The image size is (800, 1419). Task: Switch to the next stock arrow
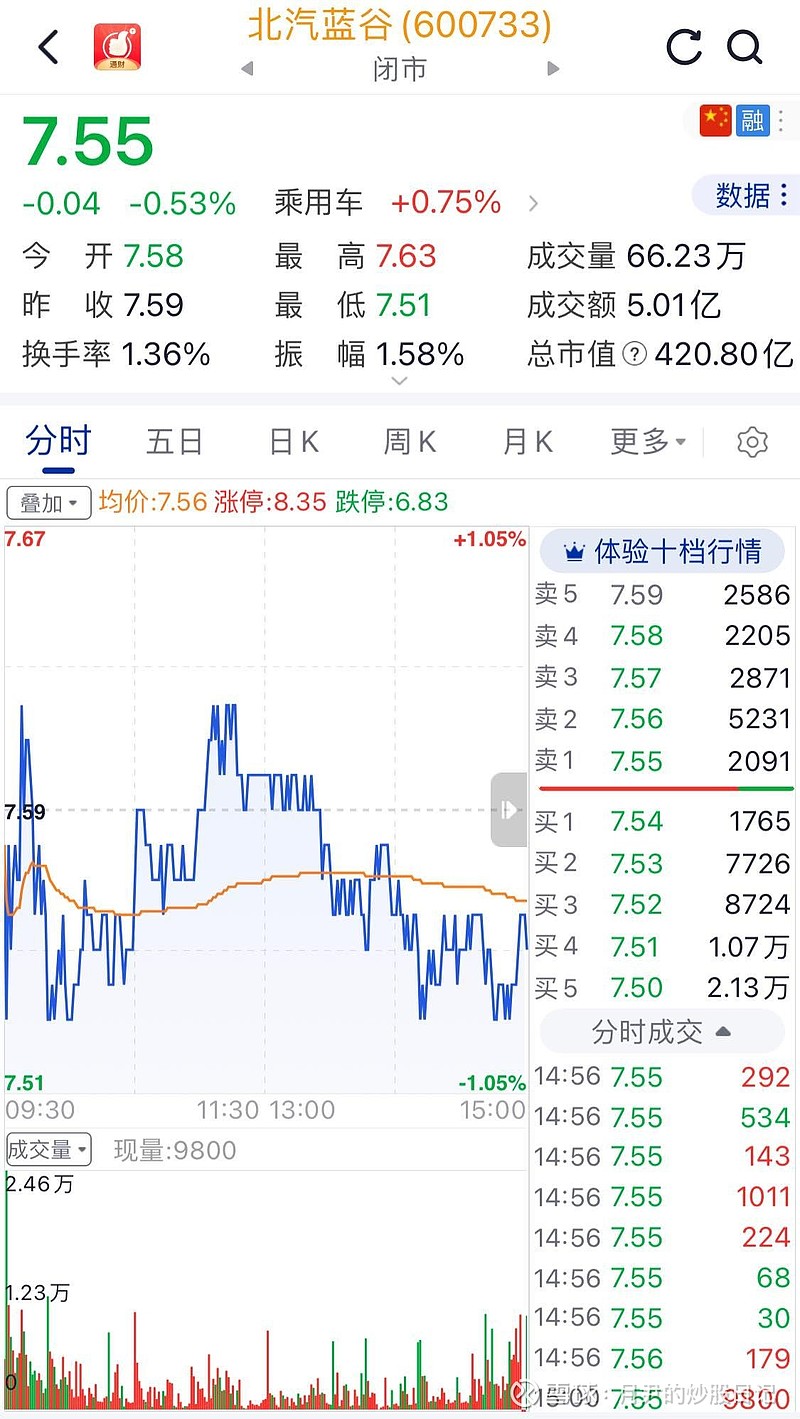tap(553, 69)
